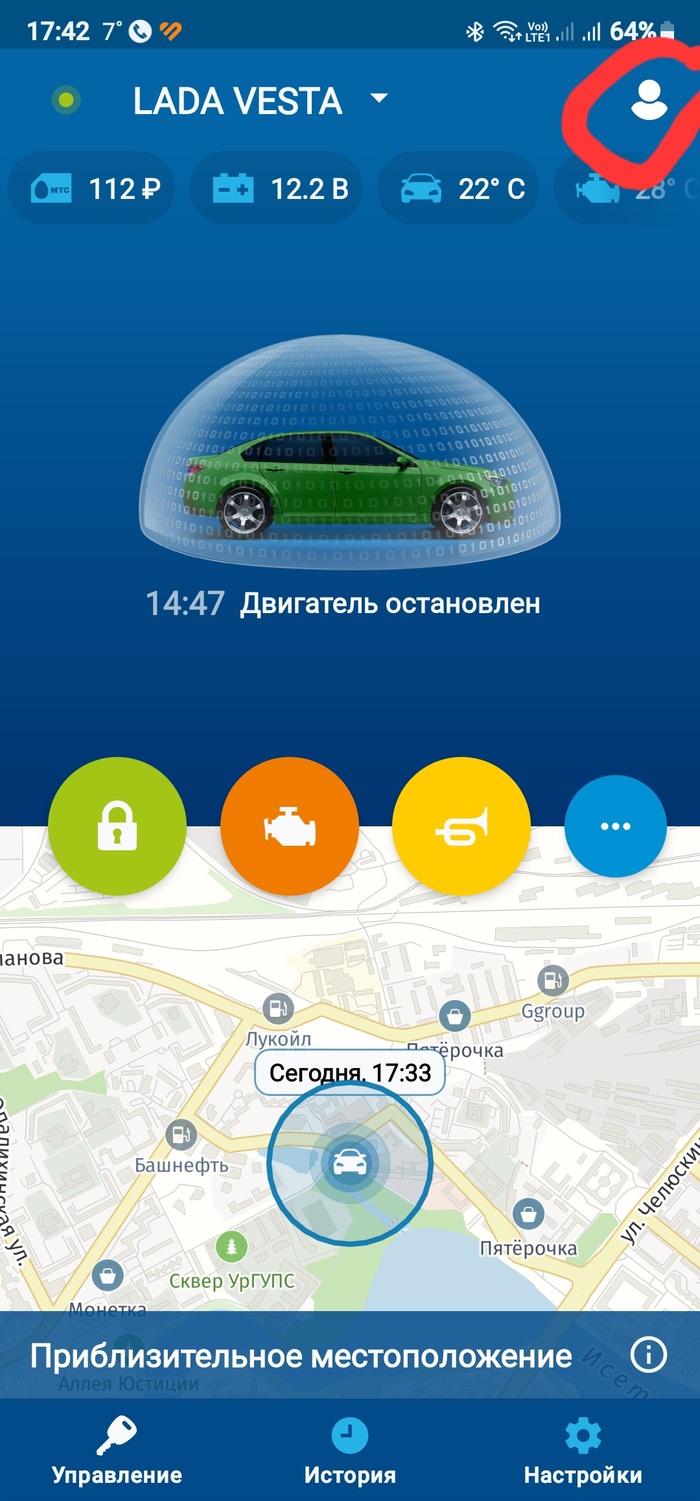Screen dimensions: 700x1501
Task: Open the MTS balance 112 ₽ chip
Action: pyautogui.click(x=92, y=188)
